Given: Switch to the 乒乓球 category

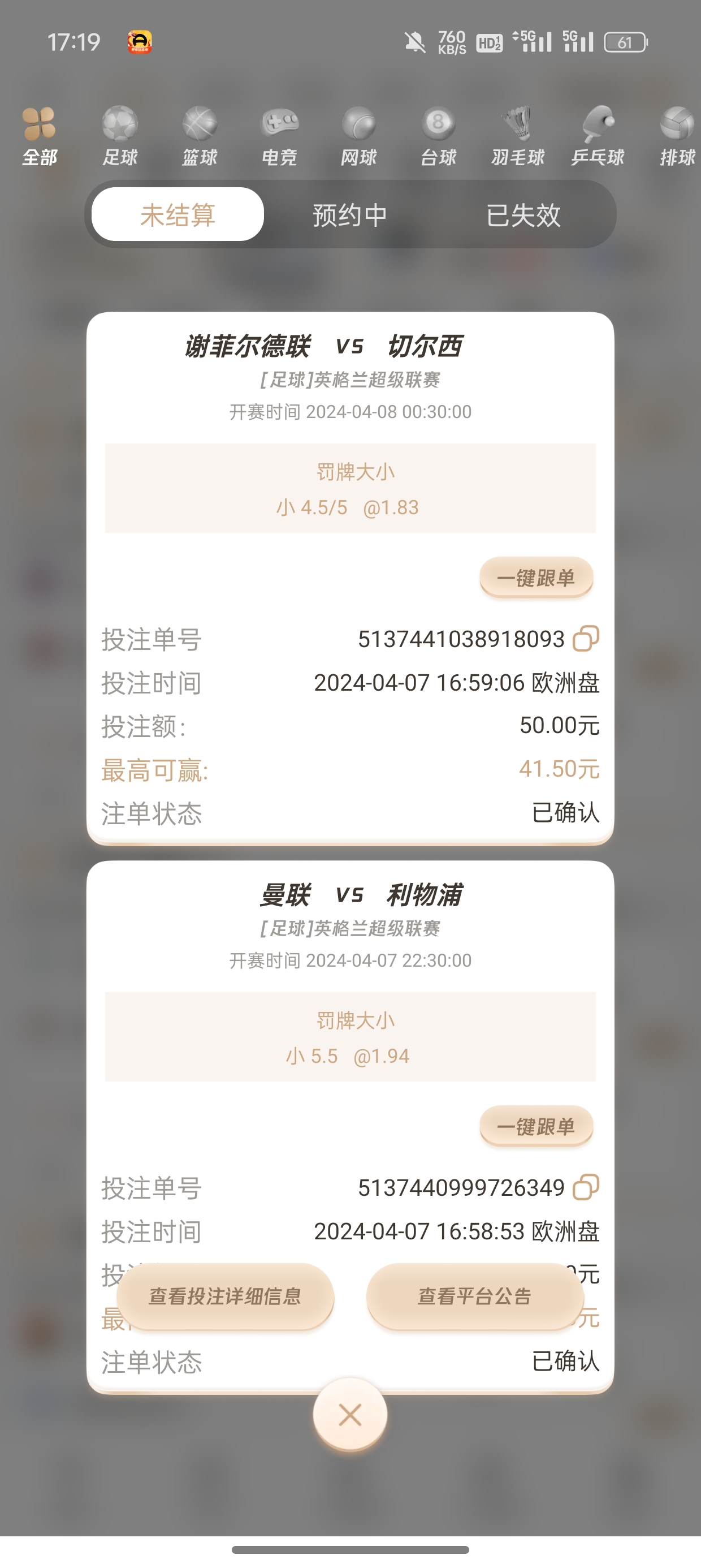Looking at the screenshot, I should pyautogui.click(x=598, y=136).
